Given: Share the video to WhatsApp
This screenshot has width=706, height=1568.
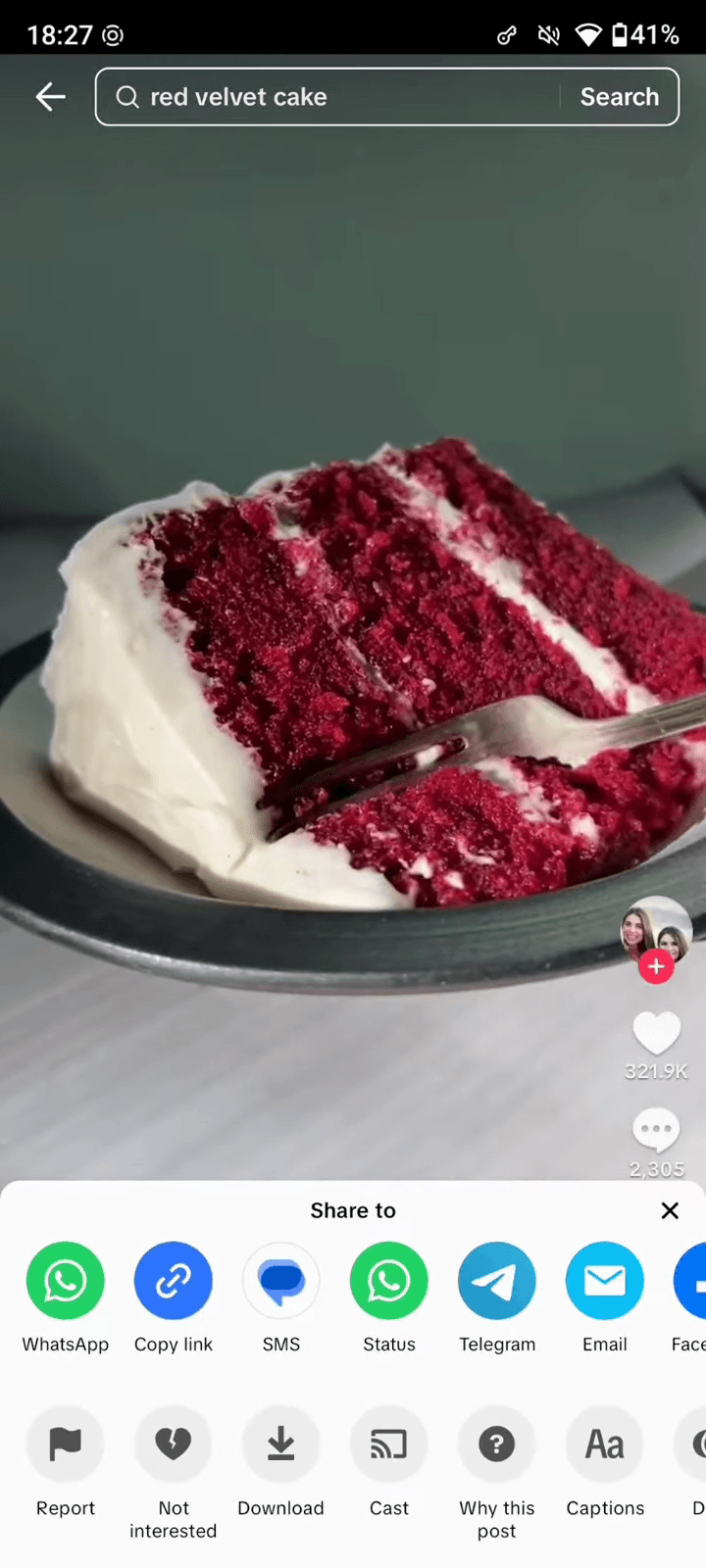Looking at the screenshot, I should (x=66, y=1281).
